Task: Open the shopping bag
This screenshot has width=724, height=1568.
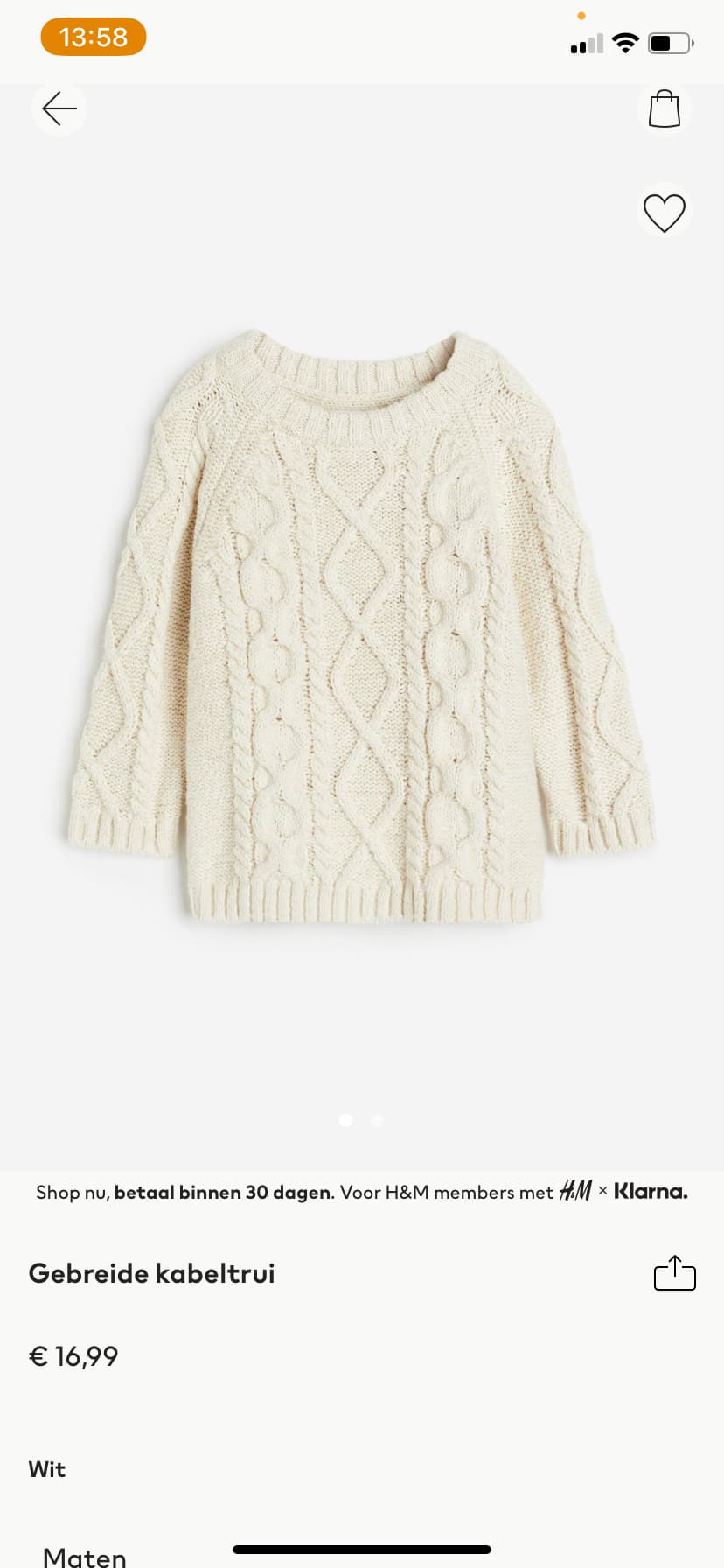Action: coord(665,108)
